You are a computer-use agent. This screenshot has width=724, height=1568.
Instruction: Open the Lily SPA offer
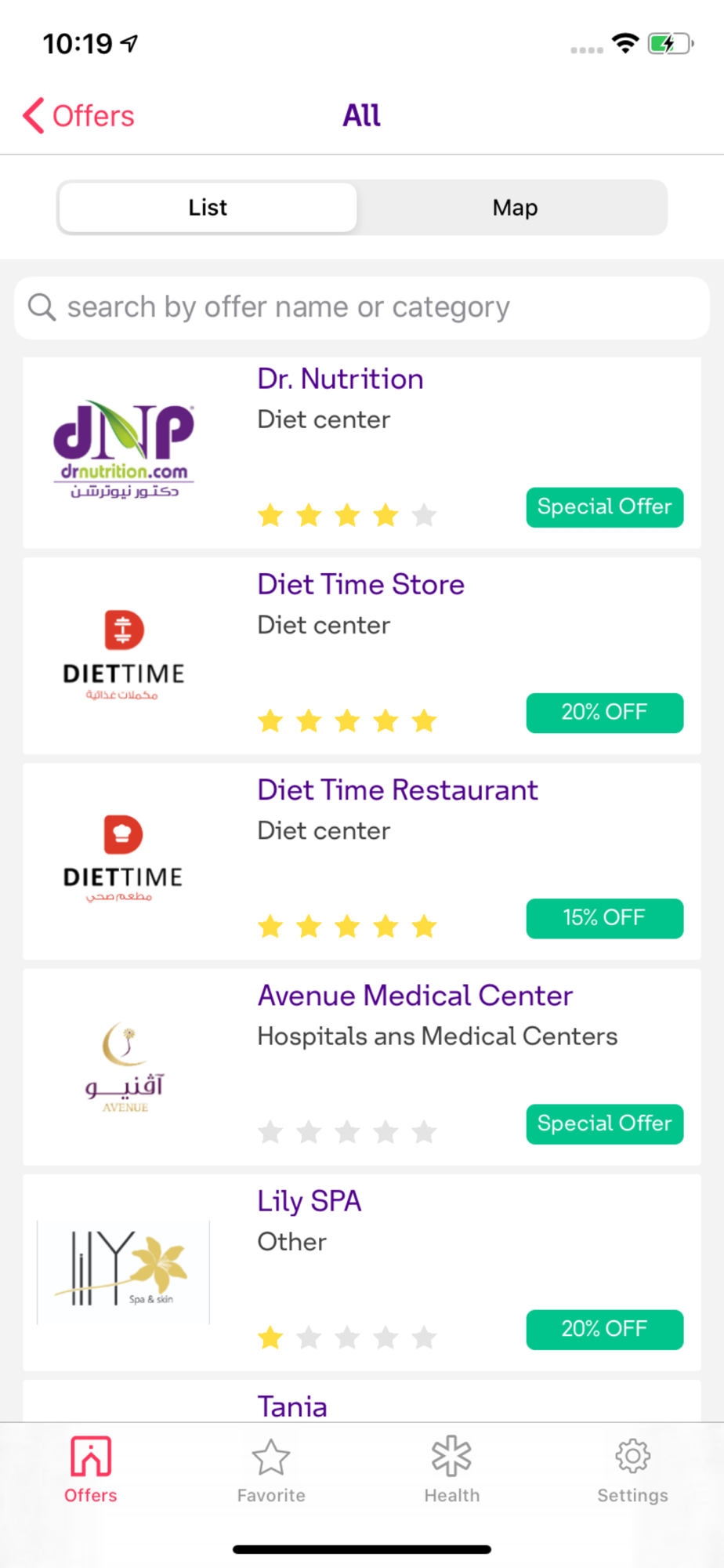click(x=362, y=1272)
